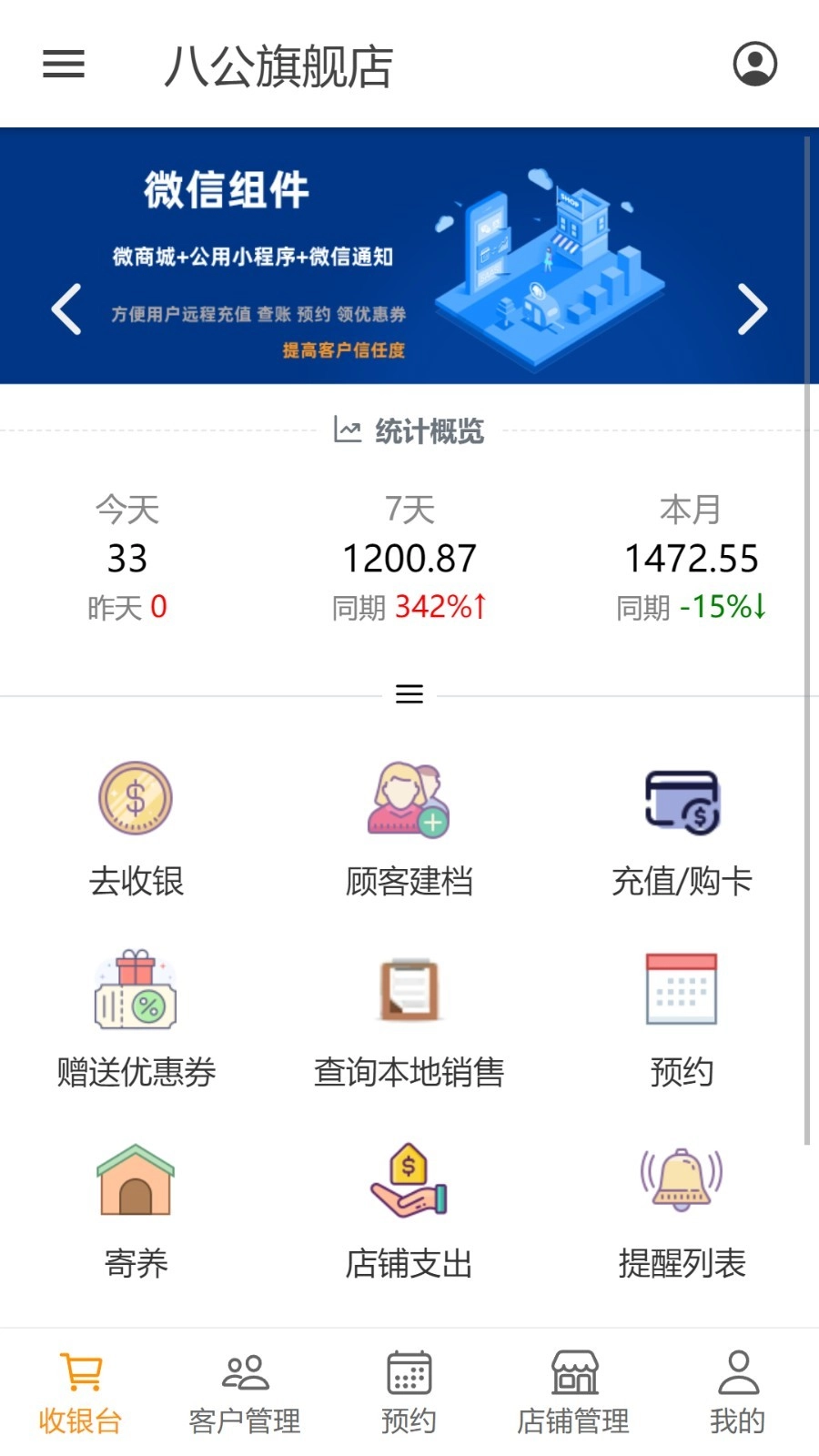Show the previous banner slide
Image resolution: width=819 pixels, height=1456 pixels.
(66, 309)
